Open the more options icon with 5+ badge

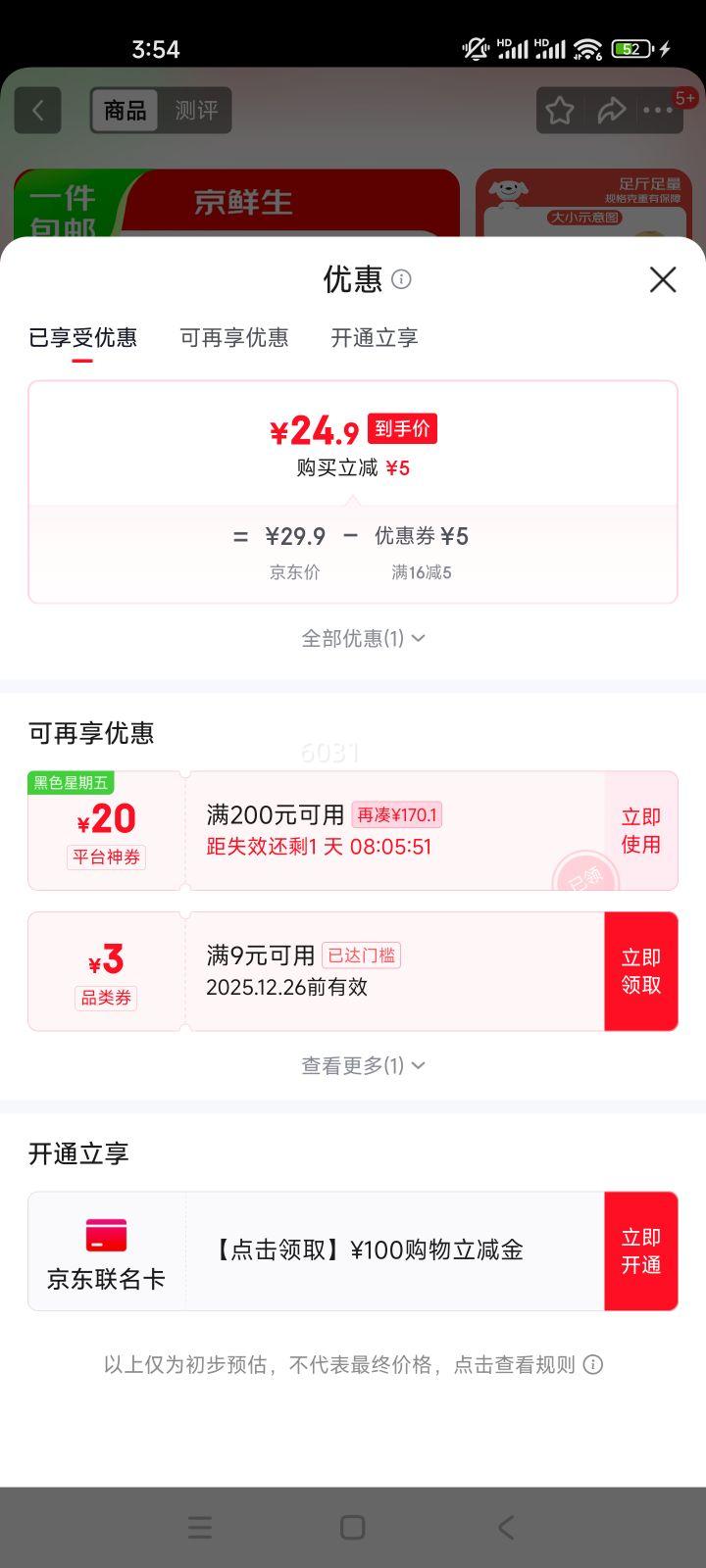click(x=657, y=110)
